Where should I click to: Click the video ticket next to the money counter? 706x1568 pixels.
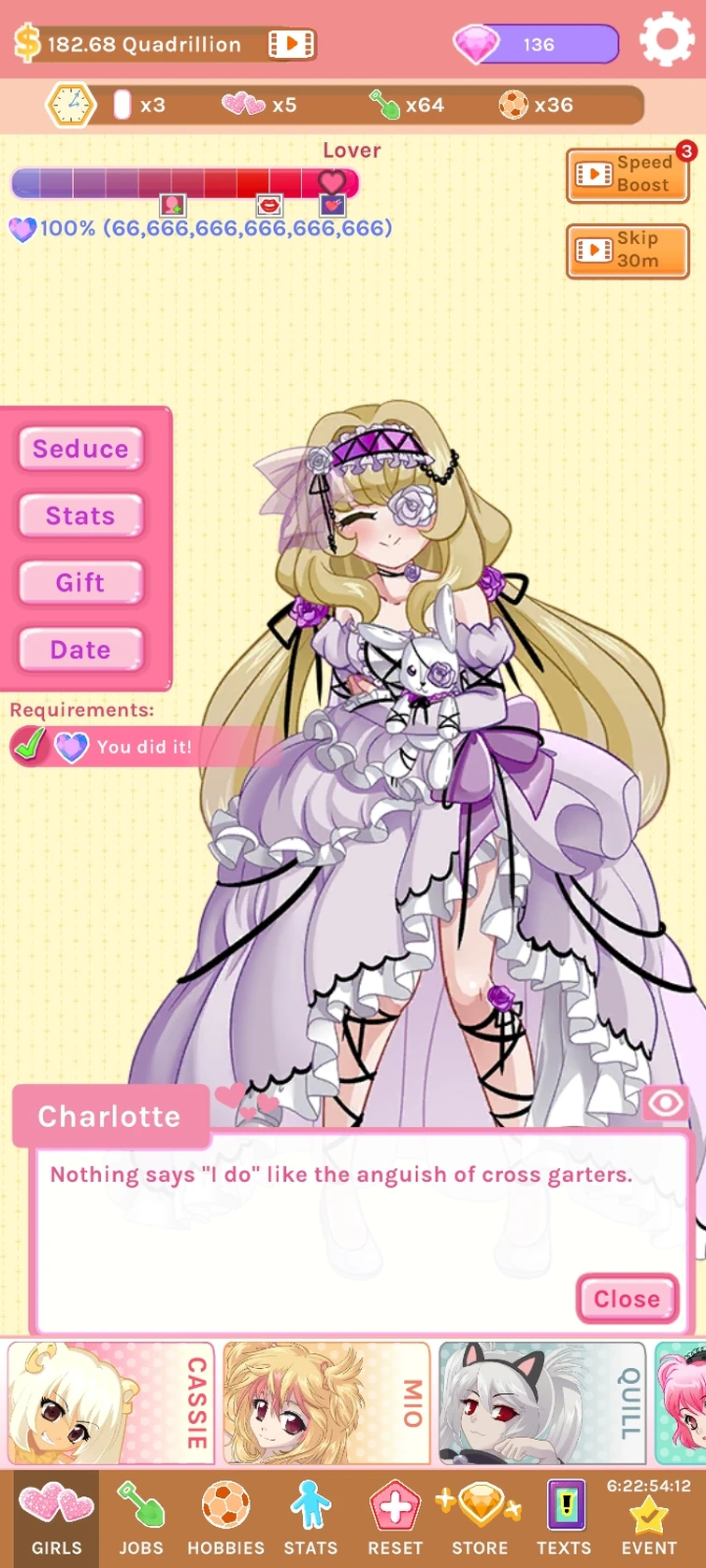pyautogui.click(x=293, y=42)
